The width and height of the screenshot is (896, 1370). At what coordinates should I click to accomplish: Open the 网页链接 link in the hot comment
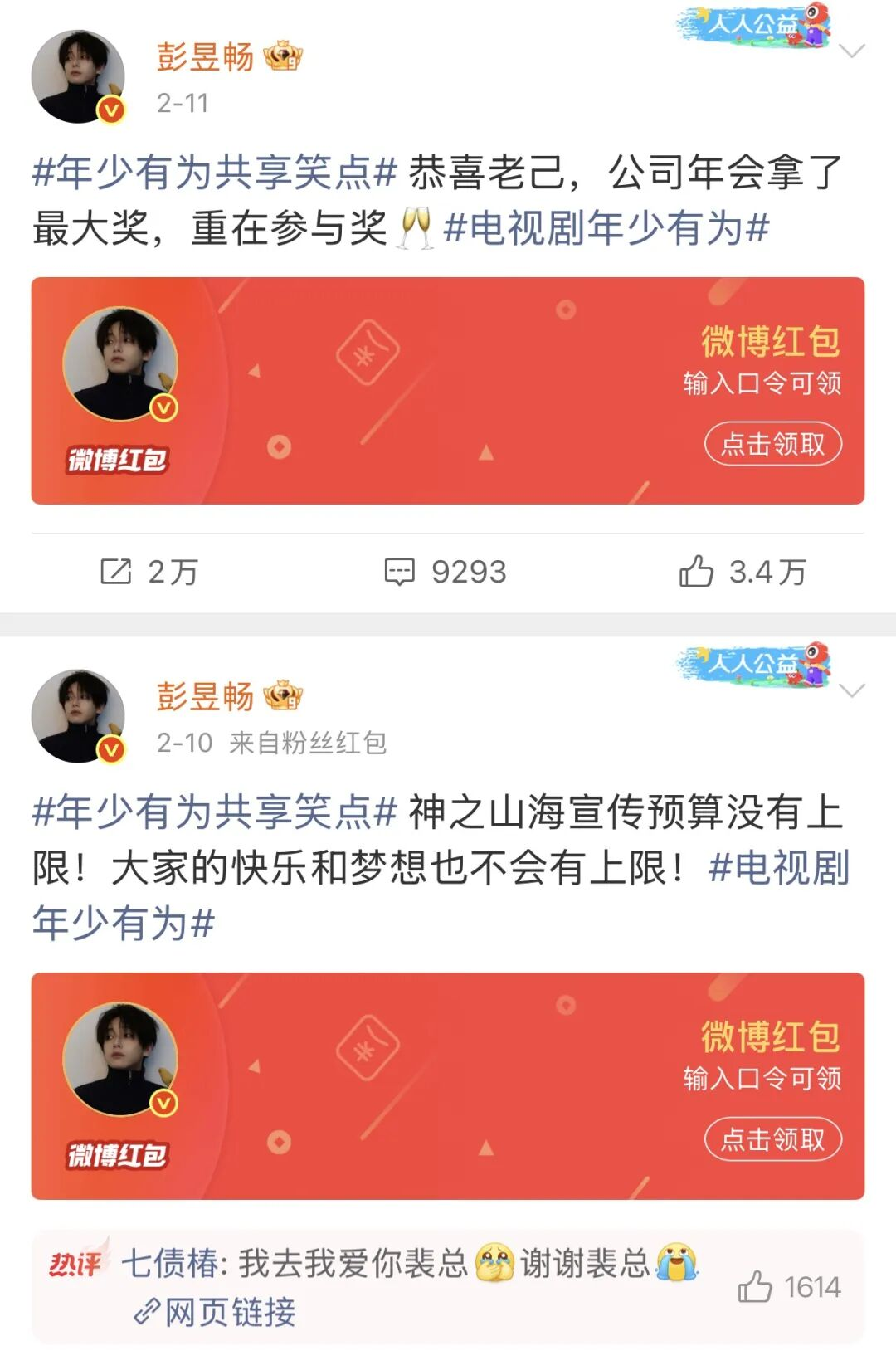(x=216, y=1312)
